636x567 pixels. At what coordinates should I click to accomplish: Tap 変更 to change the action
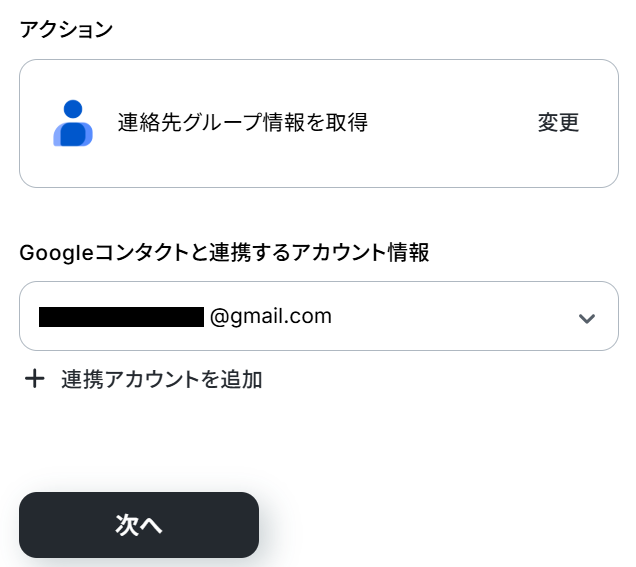click(x=558, y=123)
